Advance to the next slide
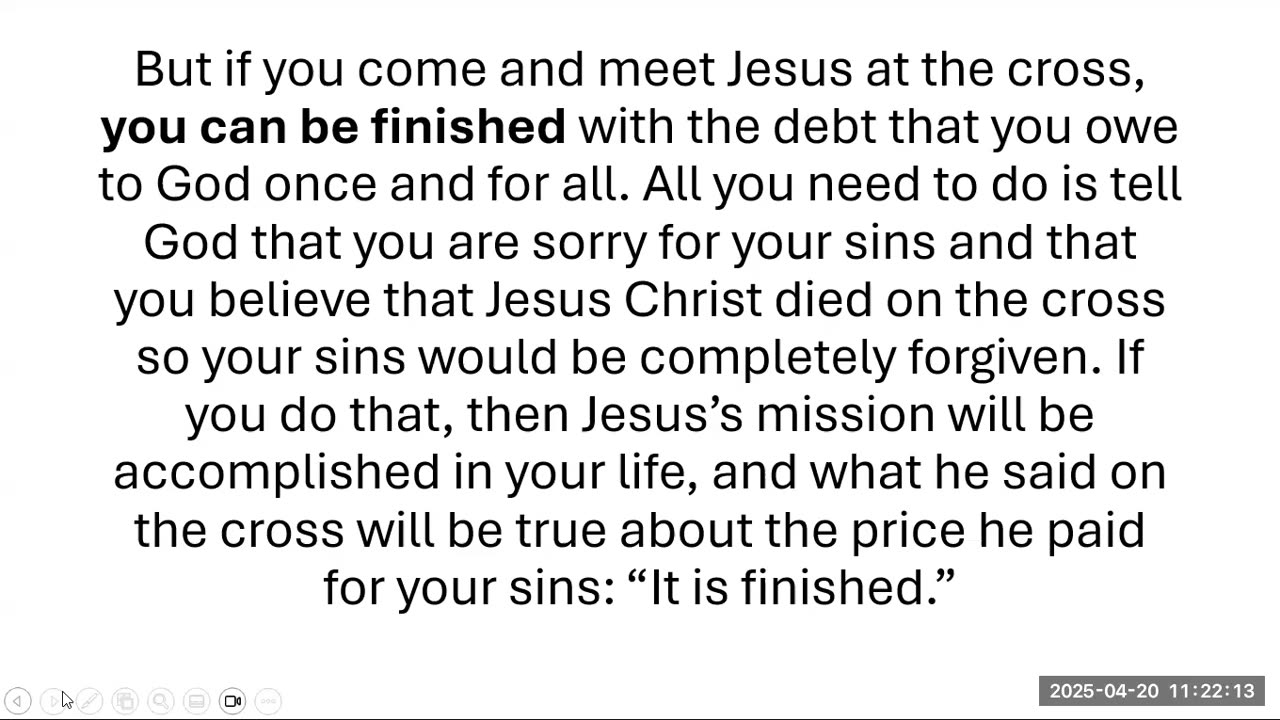The height and width of the screenshot is (720, 1280). click(53, 701)
